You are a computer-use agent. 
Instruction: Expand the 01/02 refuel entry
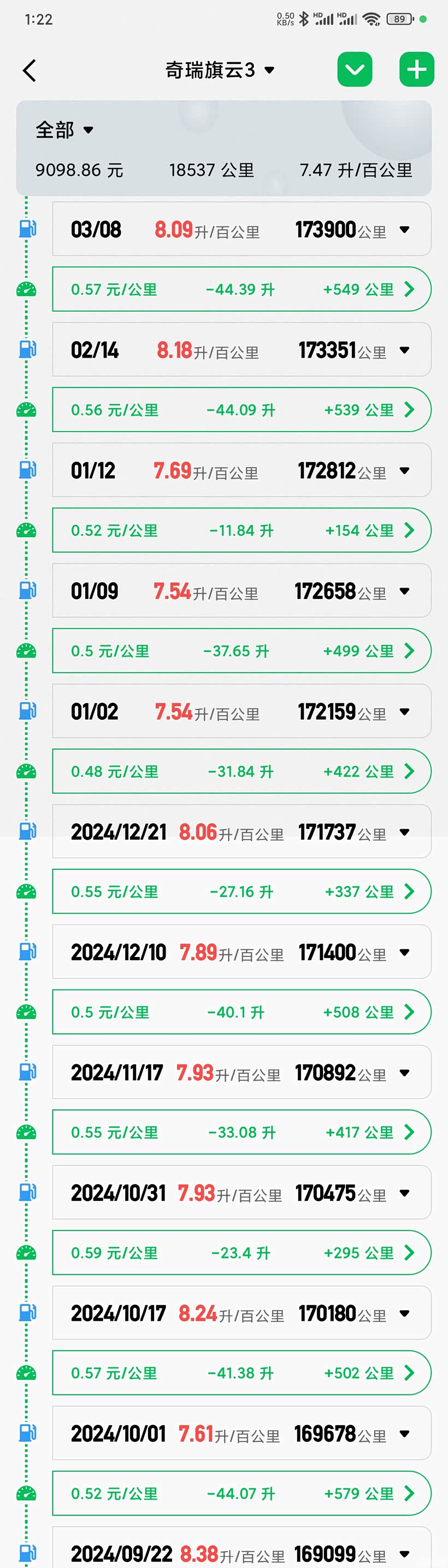point(404,712)
